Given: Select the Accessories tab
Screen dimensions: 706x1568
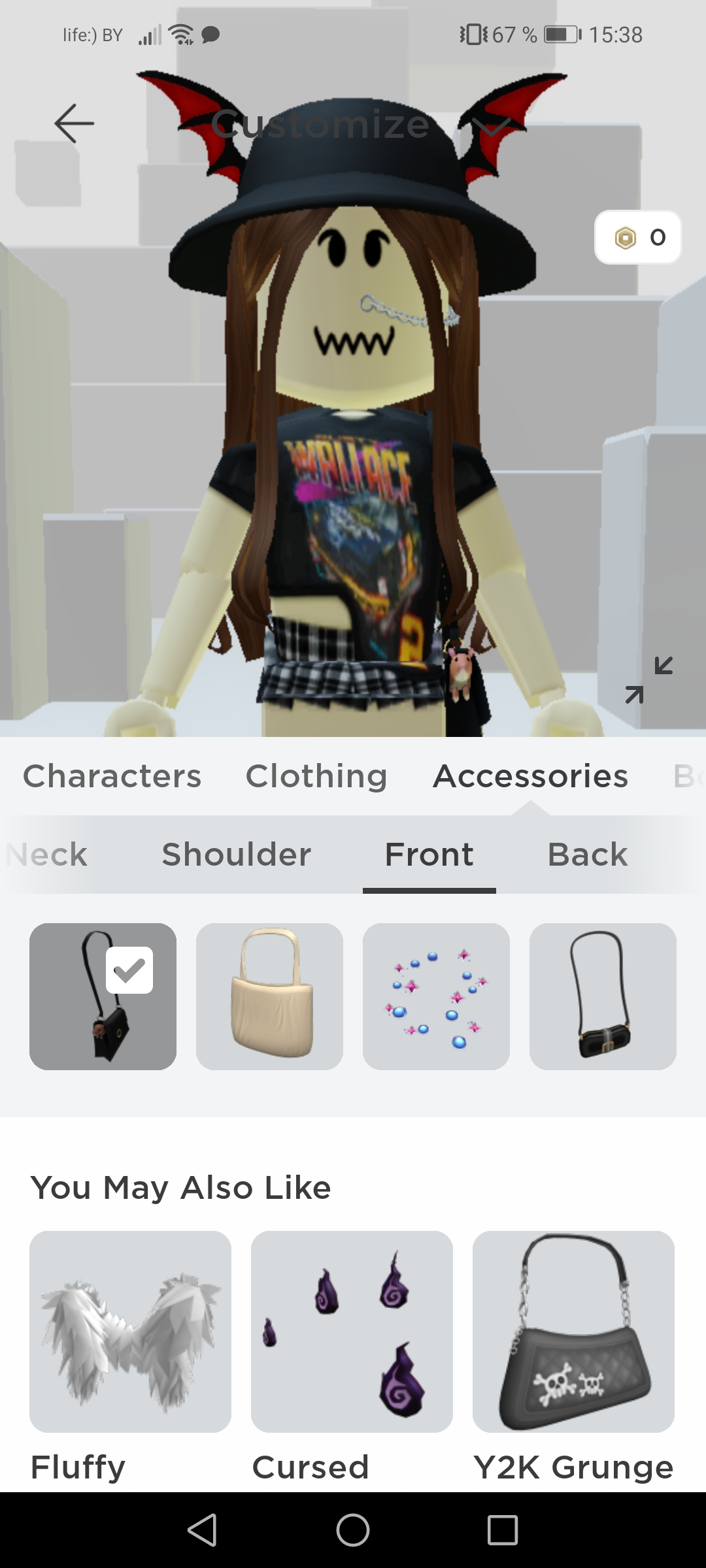Looking at the screenshot, I should 530,776.
